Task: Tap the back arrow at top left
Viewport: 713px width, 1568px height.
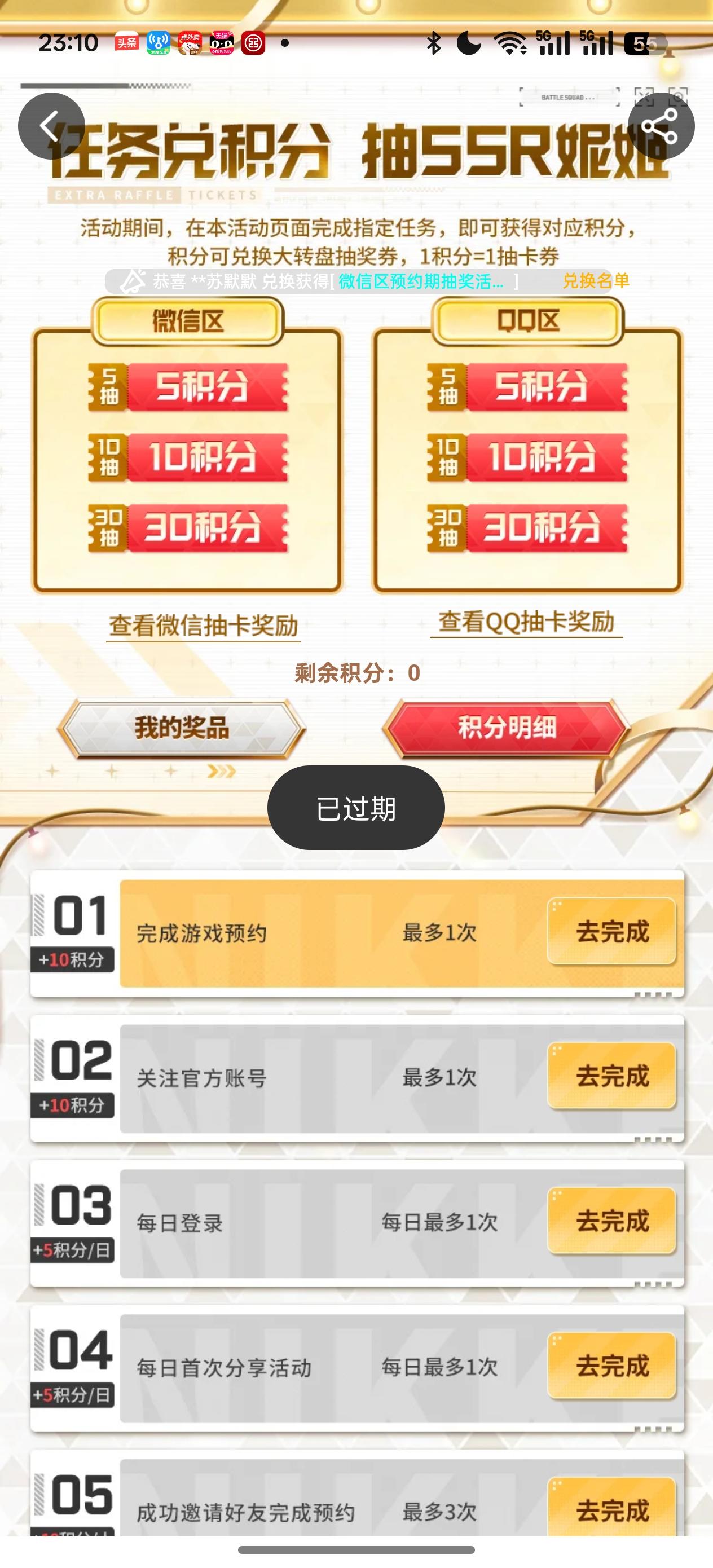Action: (x=51, y=125)
